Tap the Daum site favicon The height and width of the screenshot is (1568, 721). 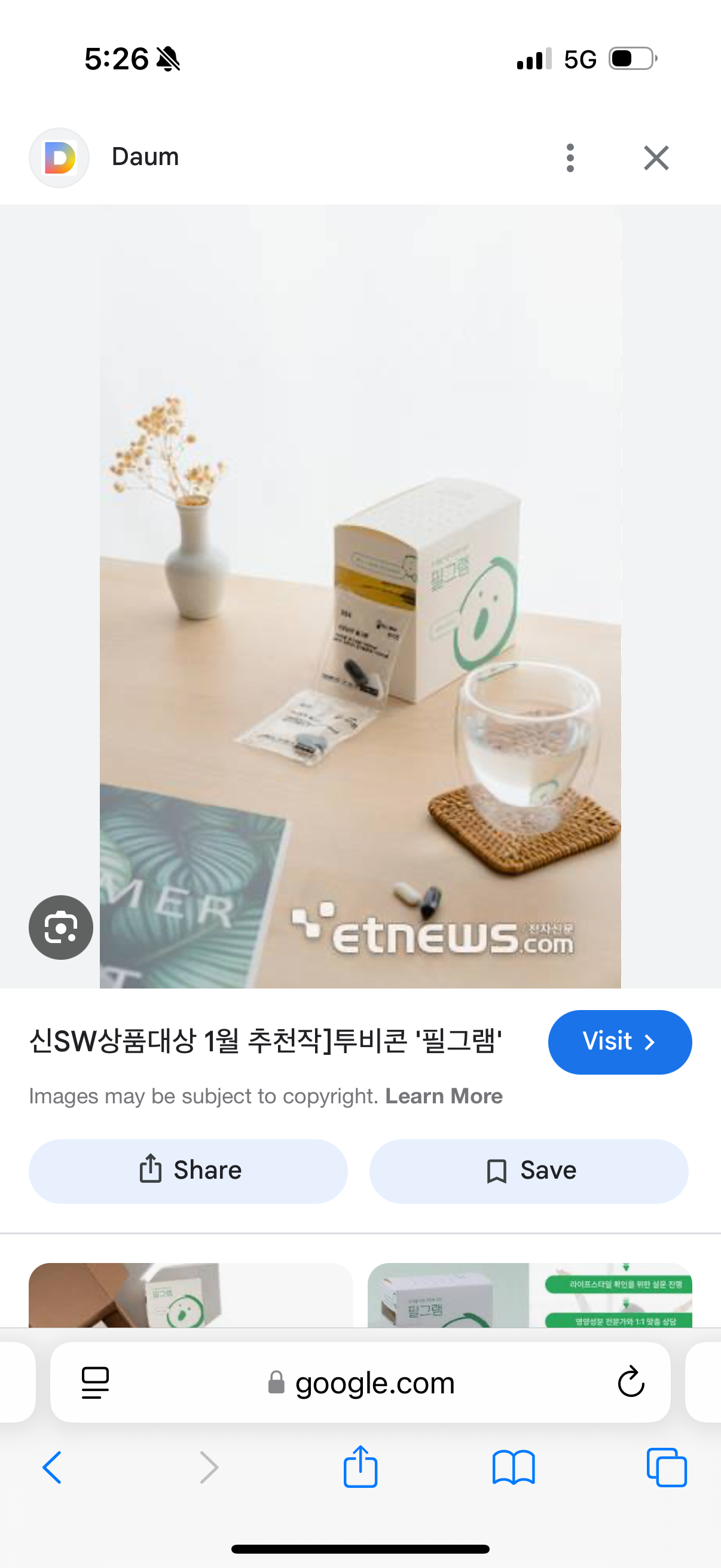coord(59,157)
